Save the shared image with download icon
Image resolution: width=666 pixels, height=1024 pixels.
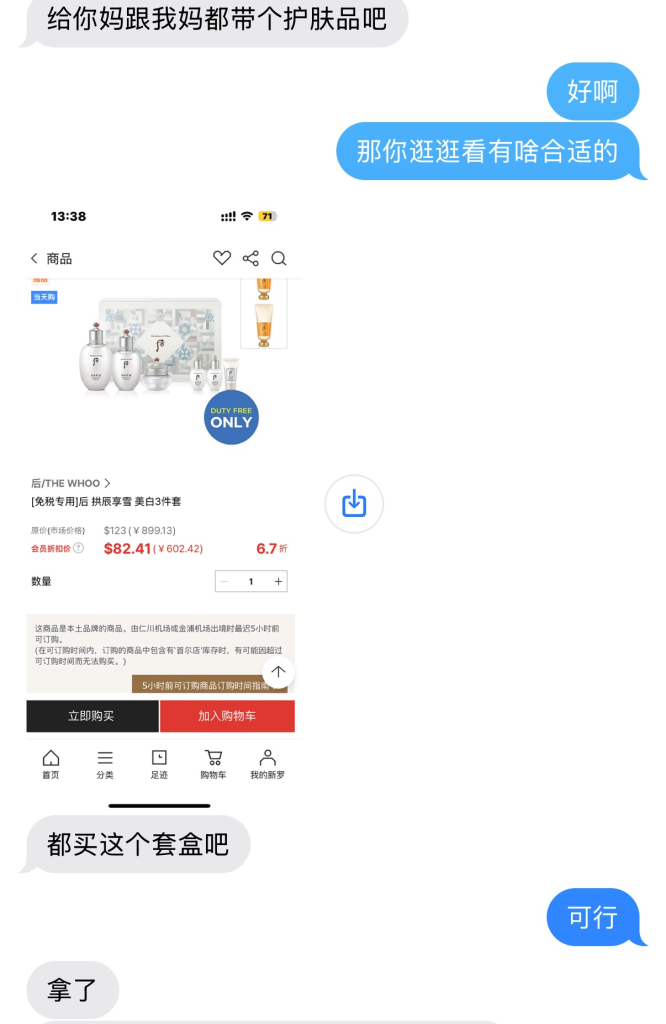click(354, 503)
